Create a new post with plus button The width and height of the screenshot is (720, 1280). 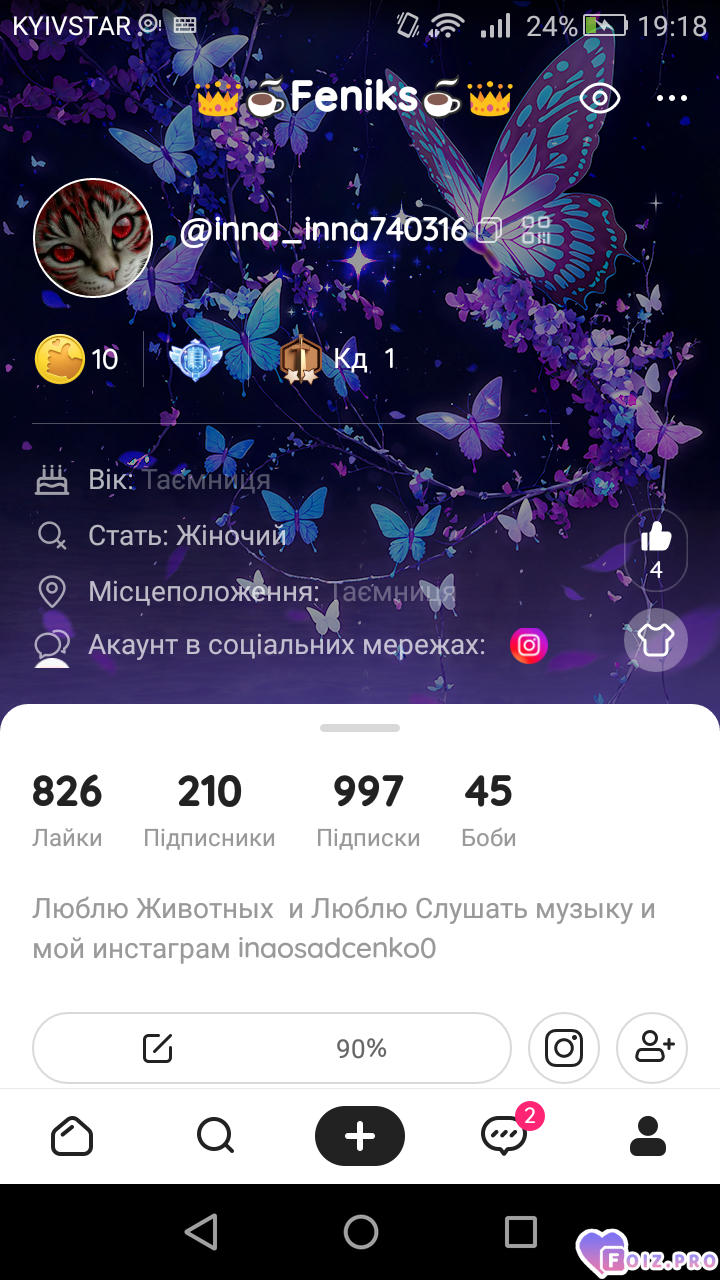(x=360, y=1136)
